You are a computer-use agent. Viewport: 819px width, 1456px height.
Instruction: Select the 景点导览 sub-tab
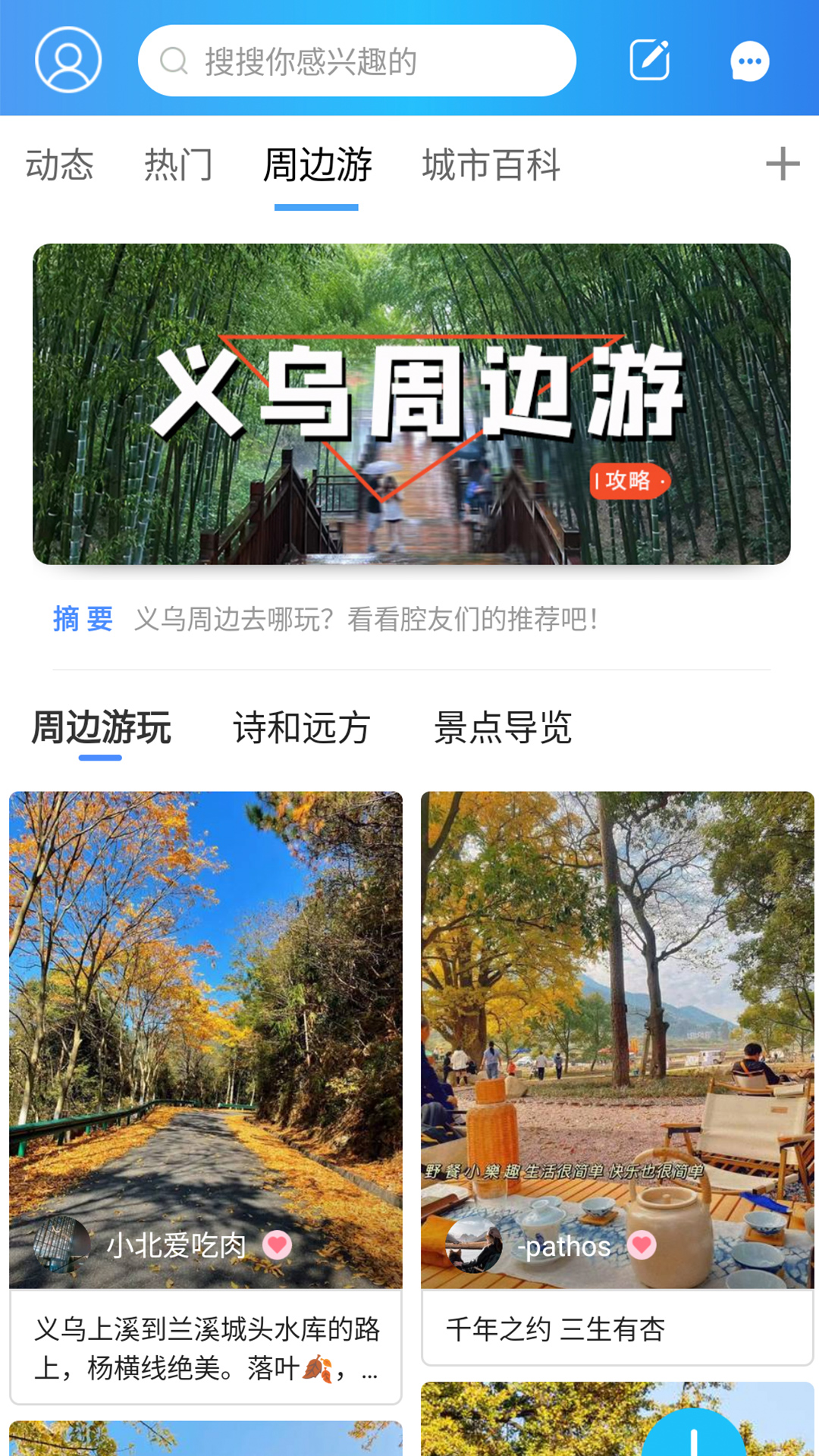pyautogui.click(x=504, y=730)
